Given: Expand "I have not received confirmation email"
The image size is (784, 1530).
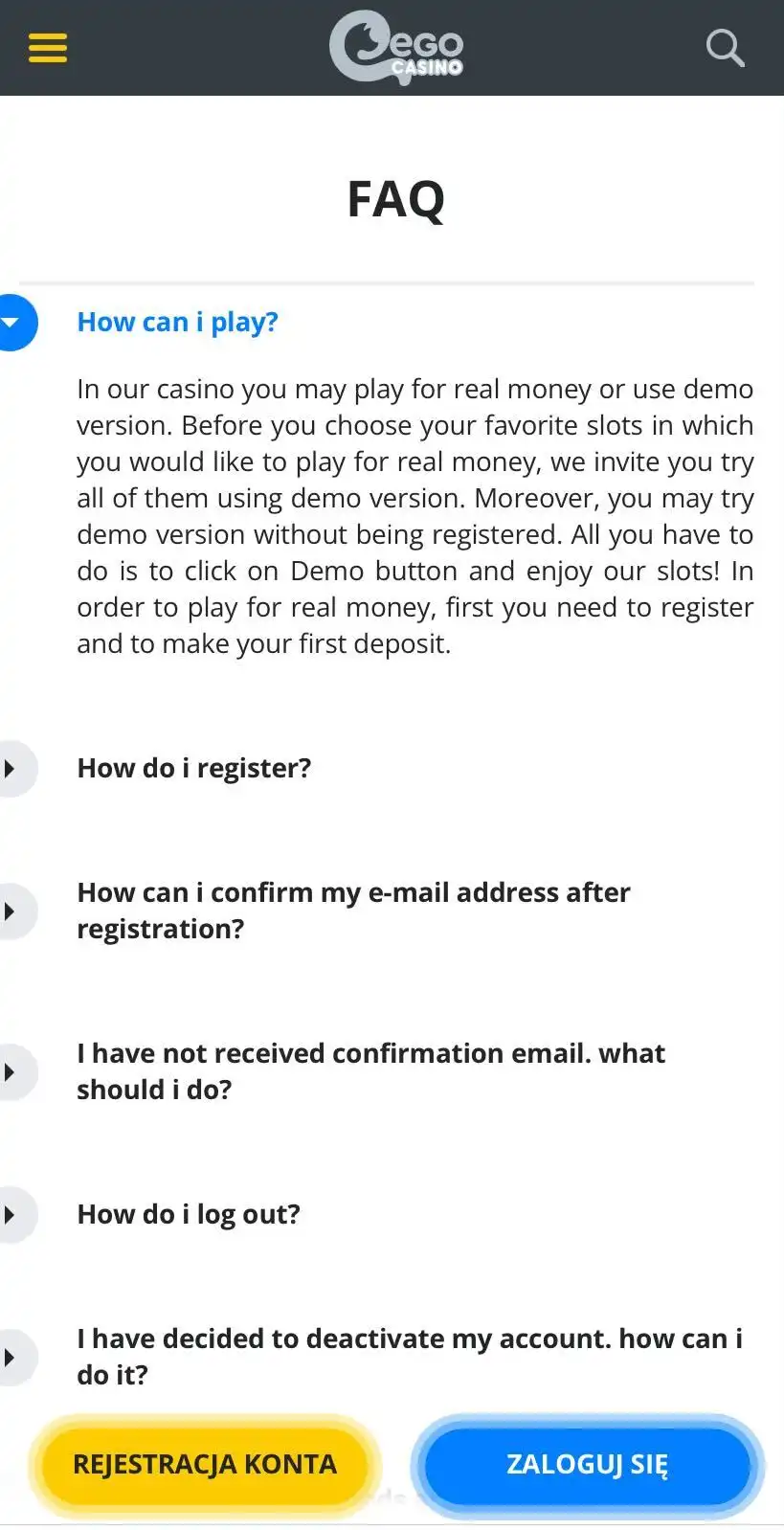Looking at the screenshot, I should point(370,1071).
